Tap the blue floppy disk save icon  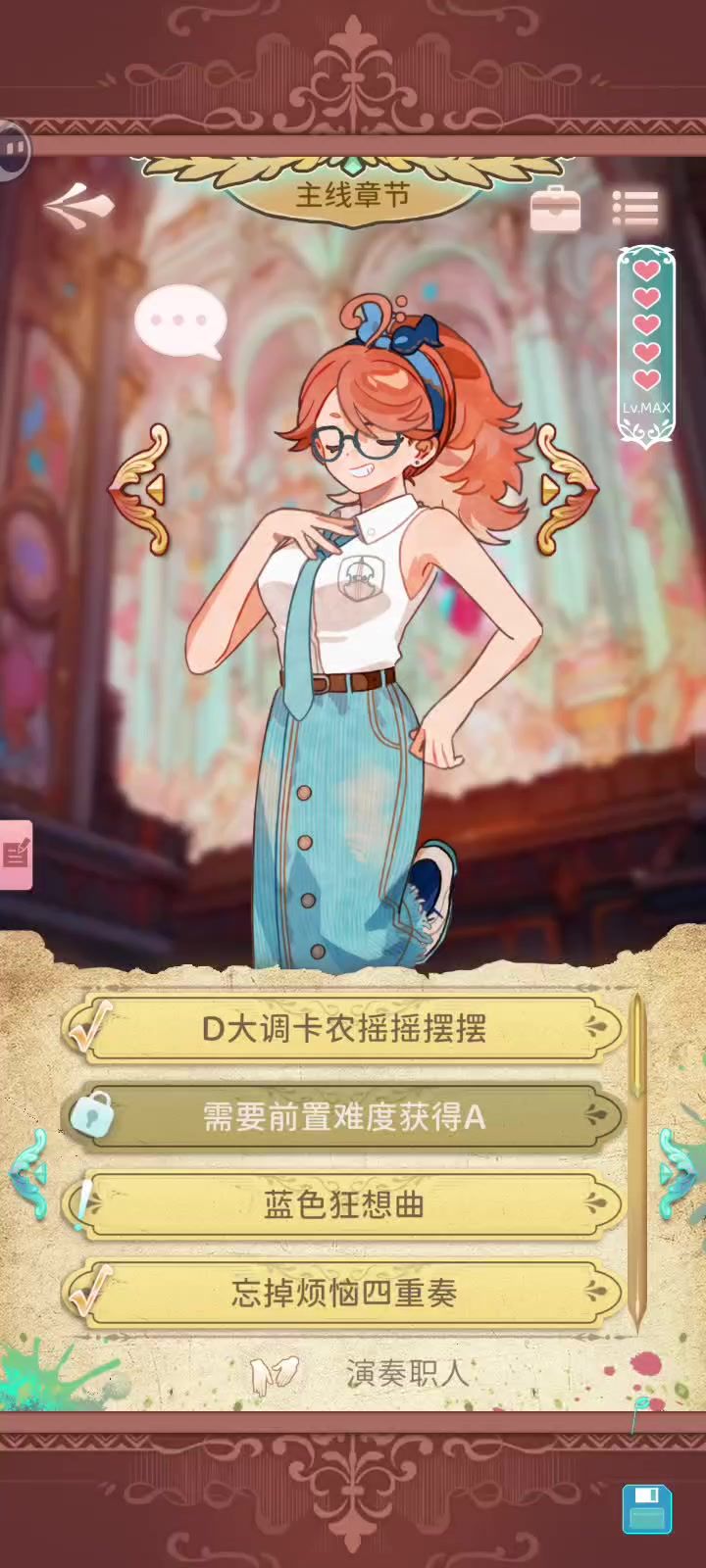(647, 1509)
